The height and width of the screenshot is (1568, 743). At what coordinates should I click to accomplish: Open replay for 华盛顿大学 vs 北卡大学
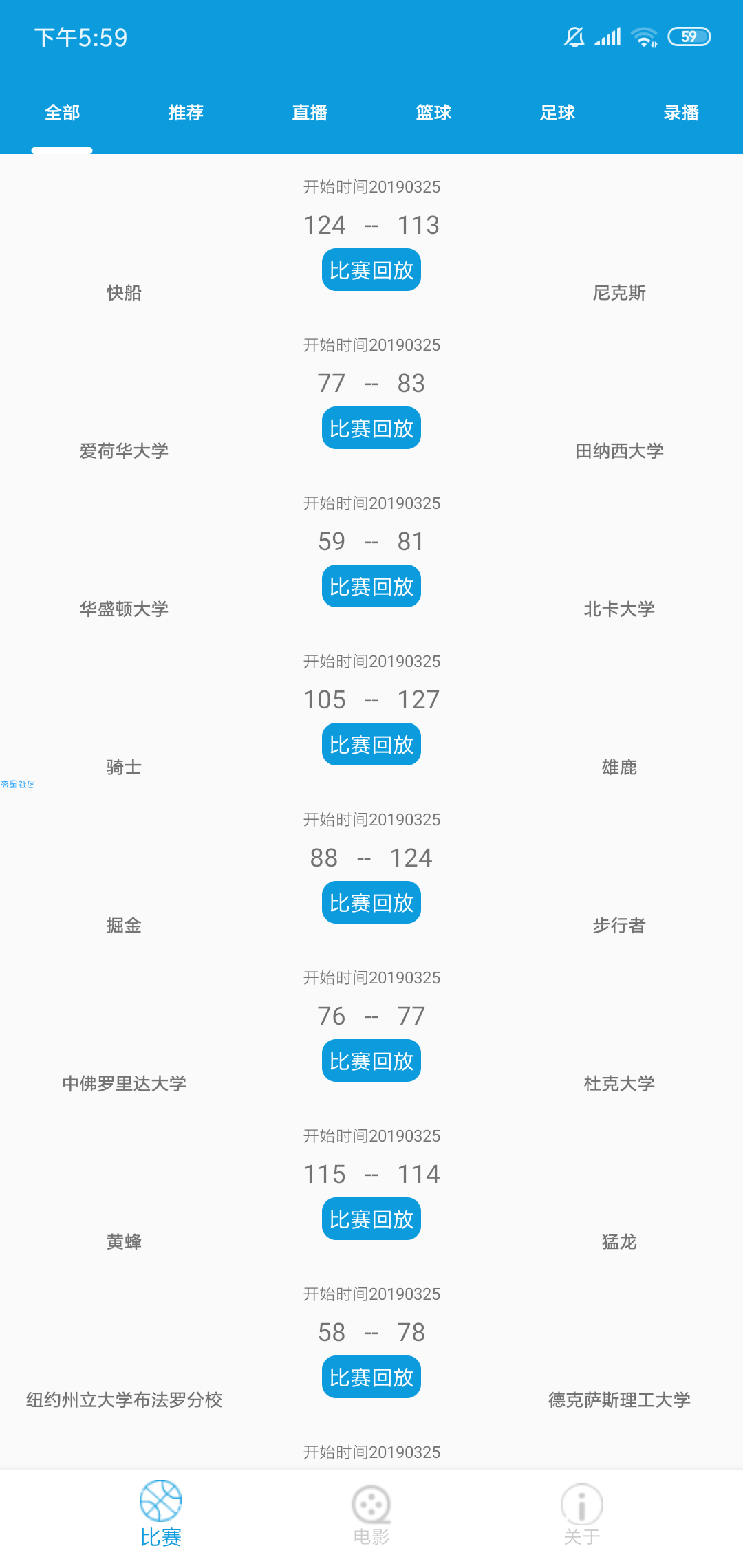371,586
